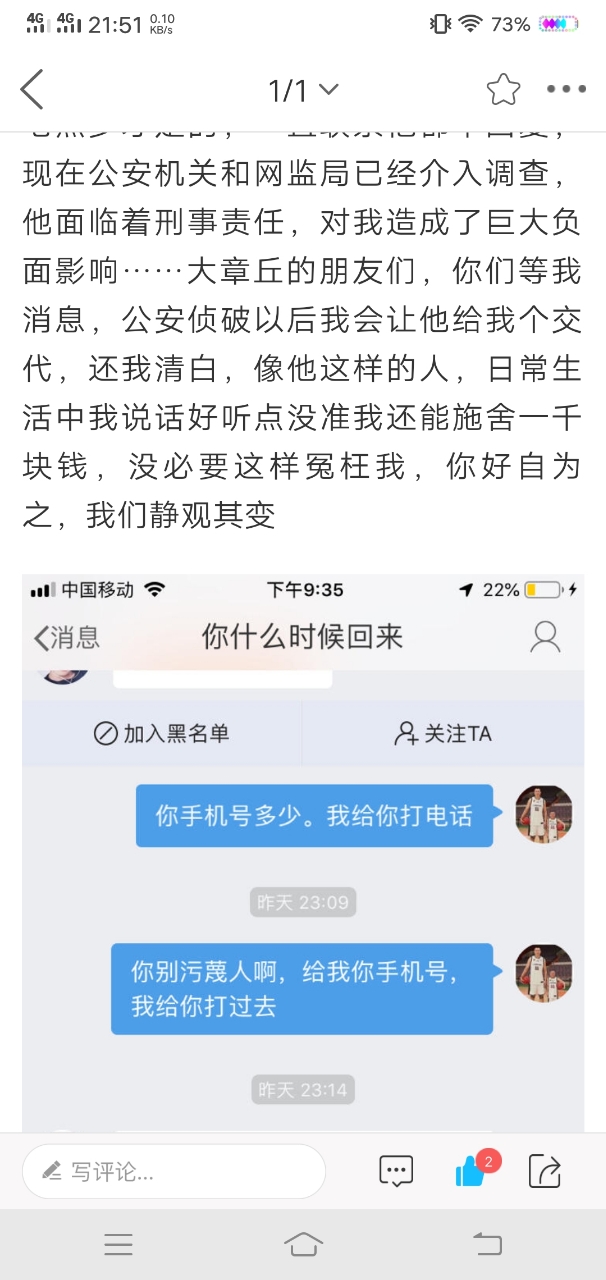Image resolution: width=606 pixels, height=1280 pixels.
Task: Open recent apps from the navigation bar
Action: (x=119, y=1244)
